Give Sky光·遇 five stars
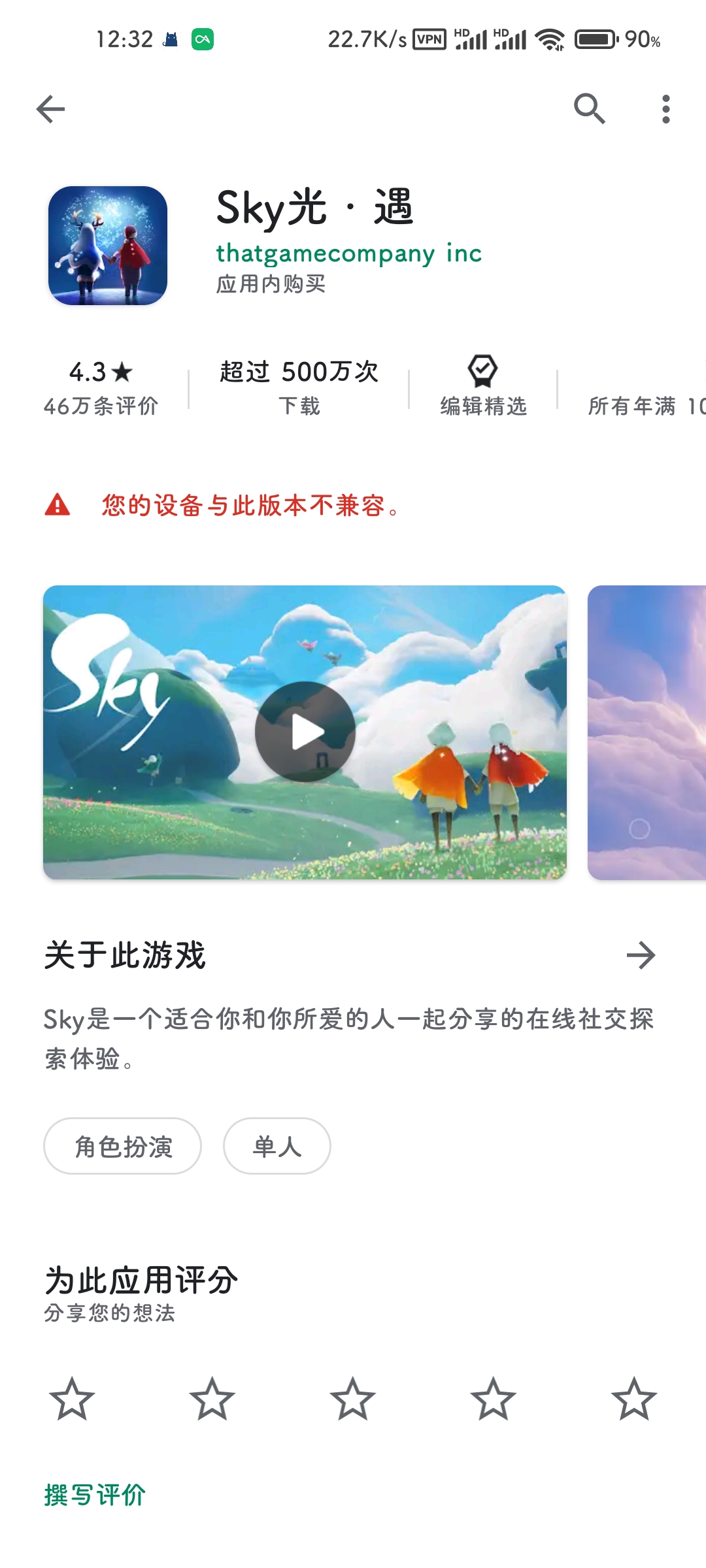Image resolution: width=706 pixels, height=1568 pixels. 633,1399
